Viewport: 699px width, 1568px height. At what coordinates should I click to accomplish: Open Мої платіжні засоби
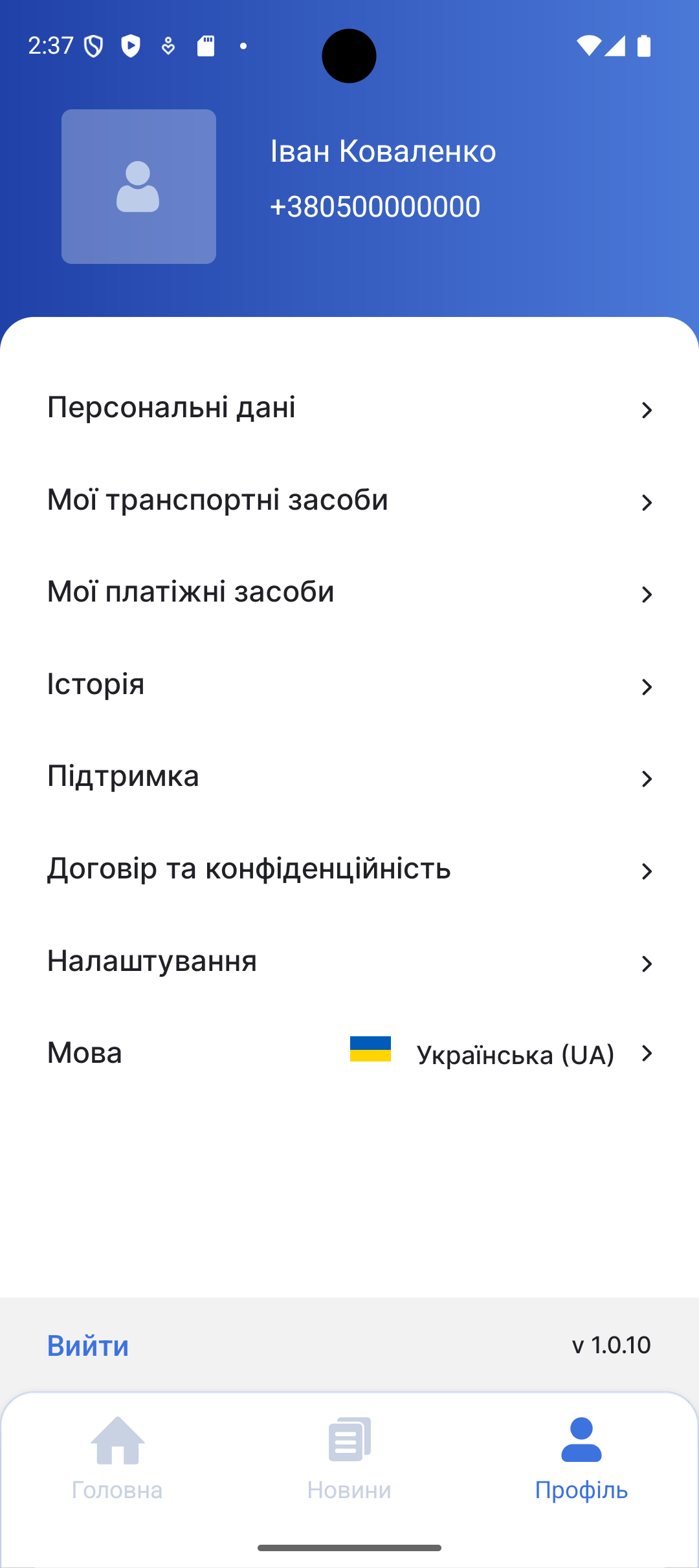349,593
